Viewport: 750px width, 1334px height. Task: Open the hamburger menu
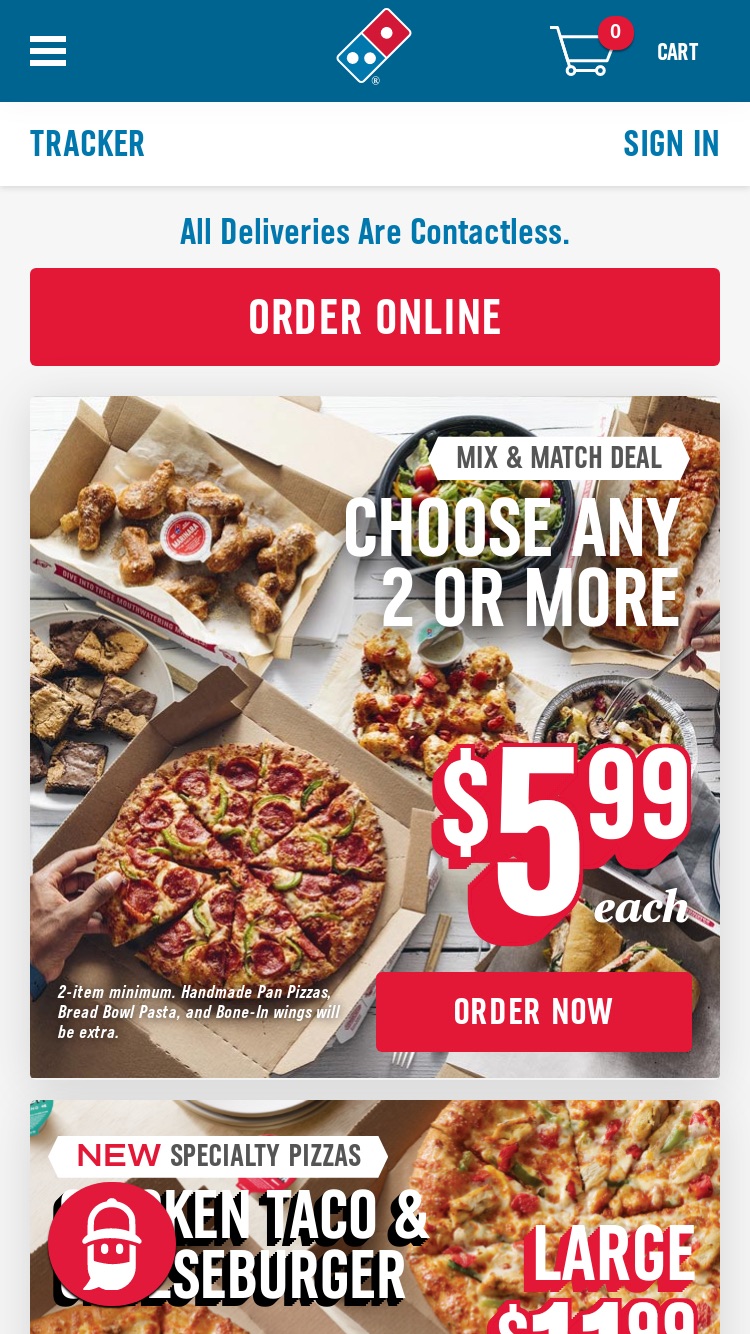pyautogui.click(x=48, y=51)
